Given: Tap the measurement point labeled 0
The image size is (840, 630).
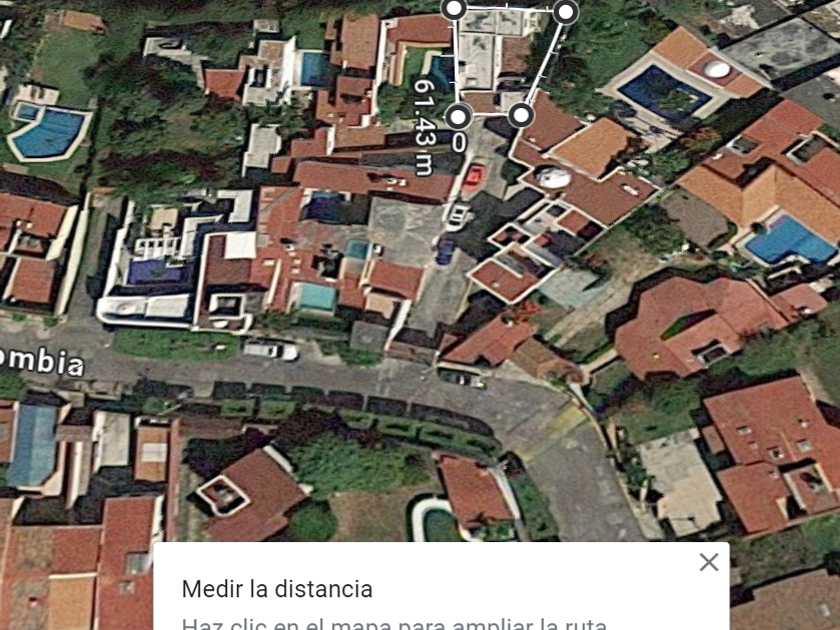Looking at the screenshot, I should pos(457,116).
